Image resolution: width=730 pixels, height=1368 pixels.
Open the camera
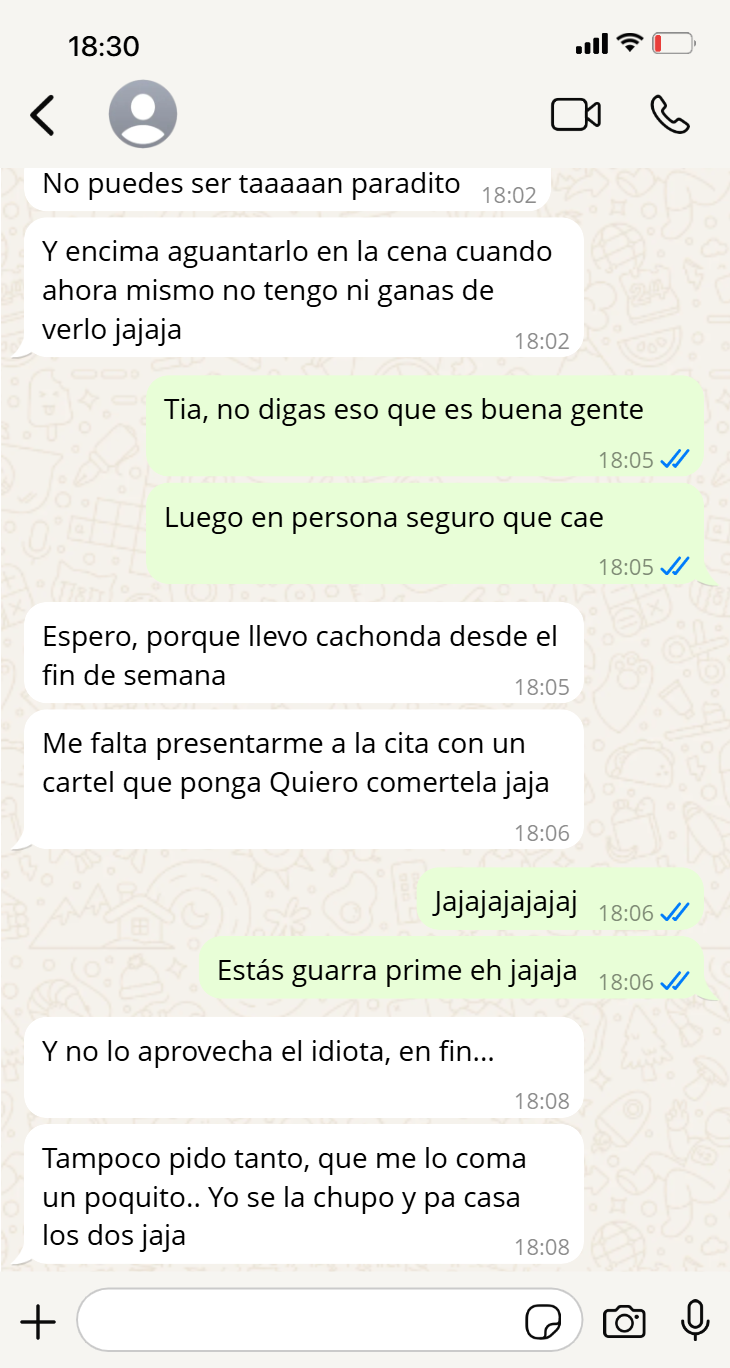click(624, 1322)
